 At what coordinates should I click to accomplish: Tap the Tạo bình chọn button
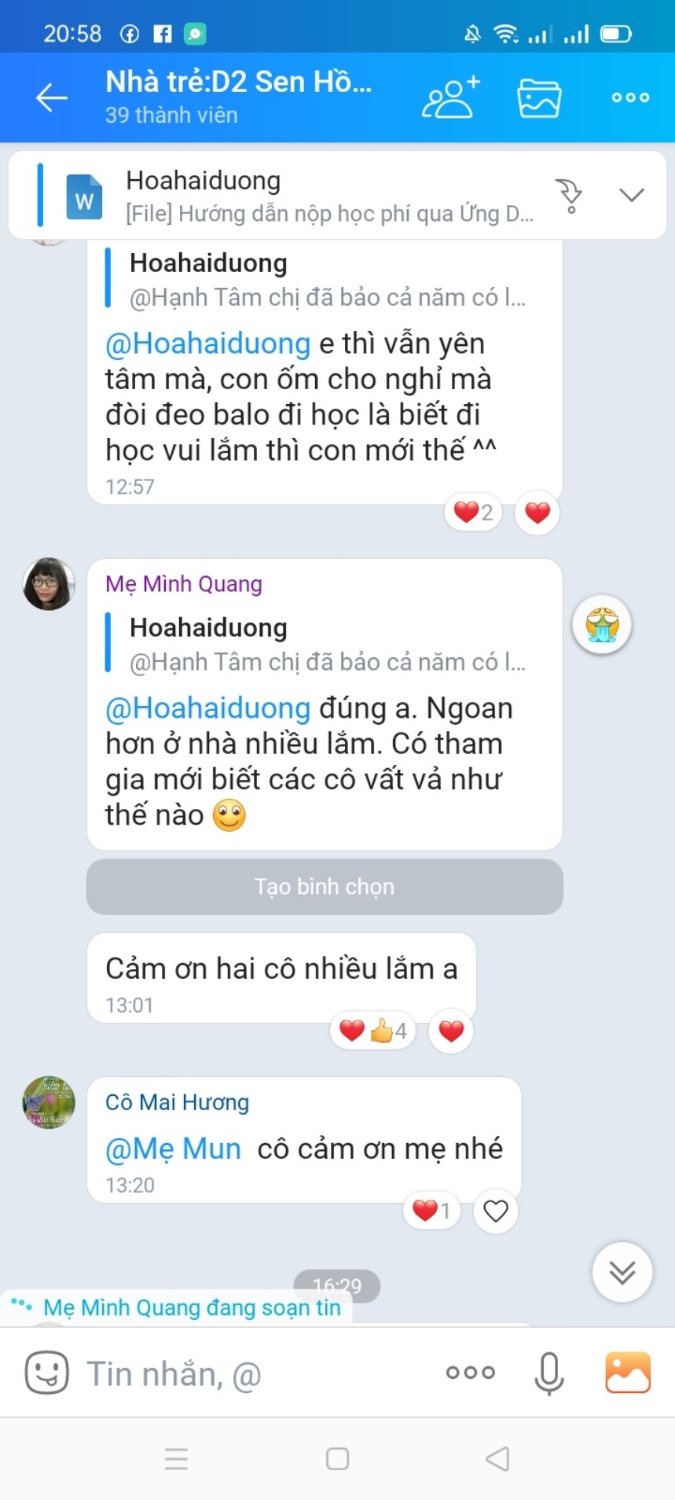[324, 887]
